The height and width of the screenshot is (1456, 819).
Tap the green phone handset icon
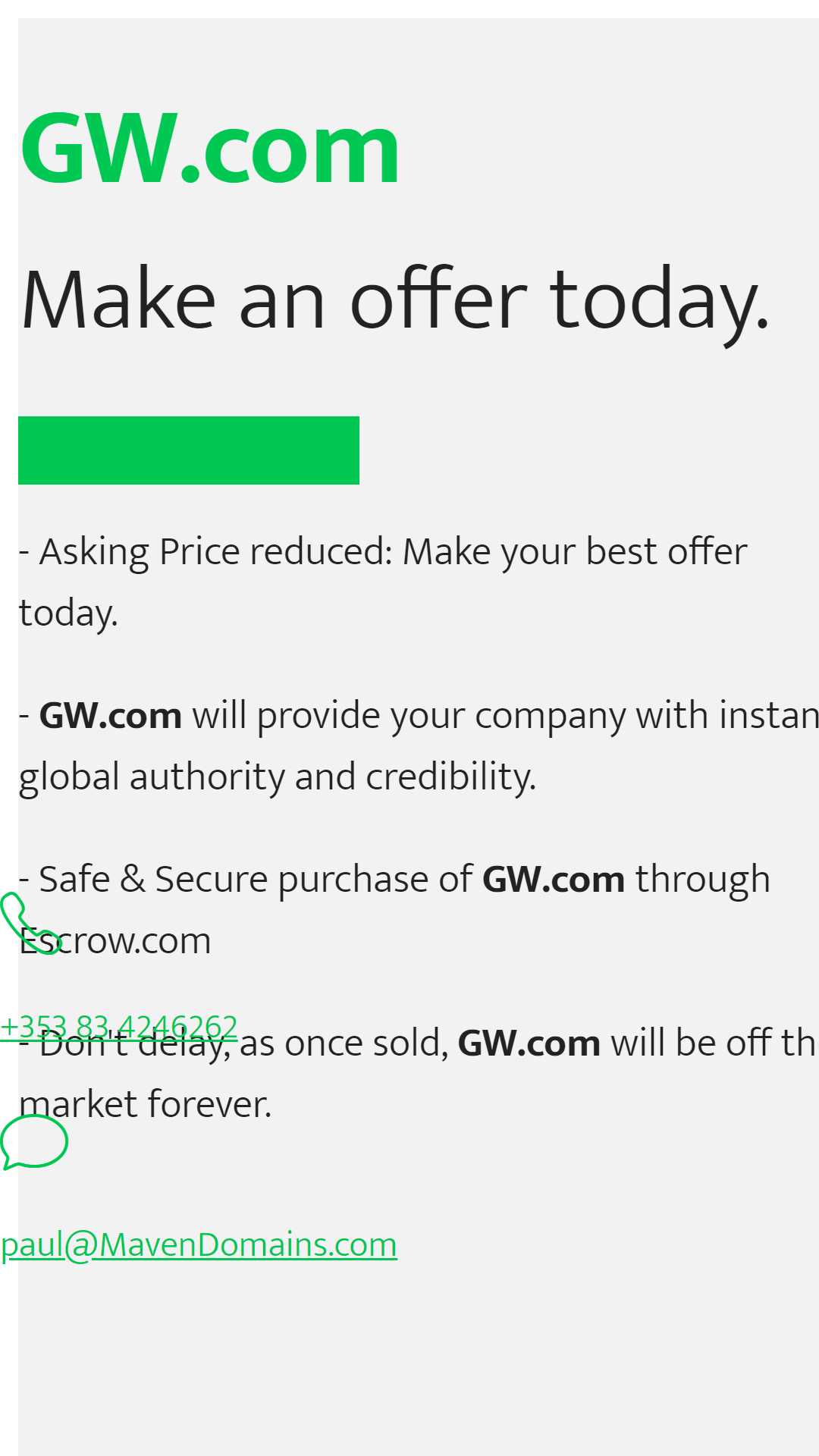point(30,924)
